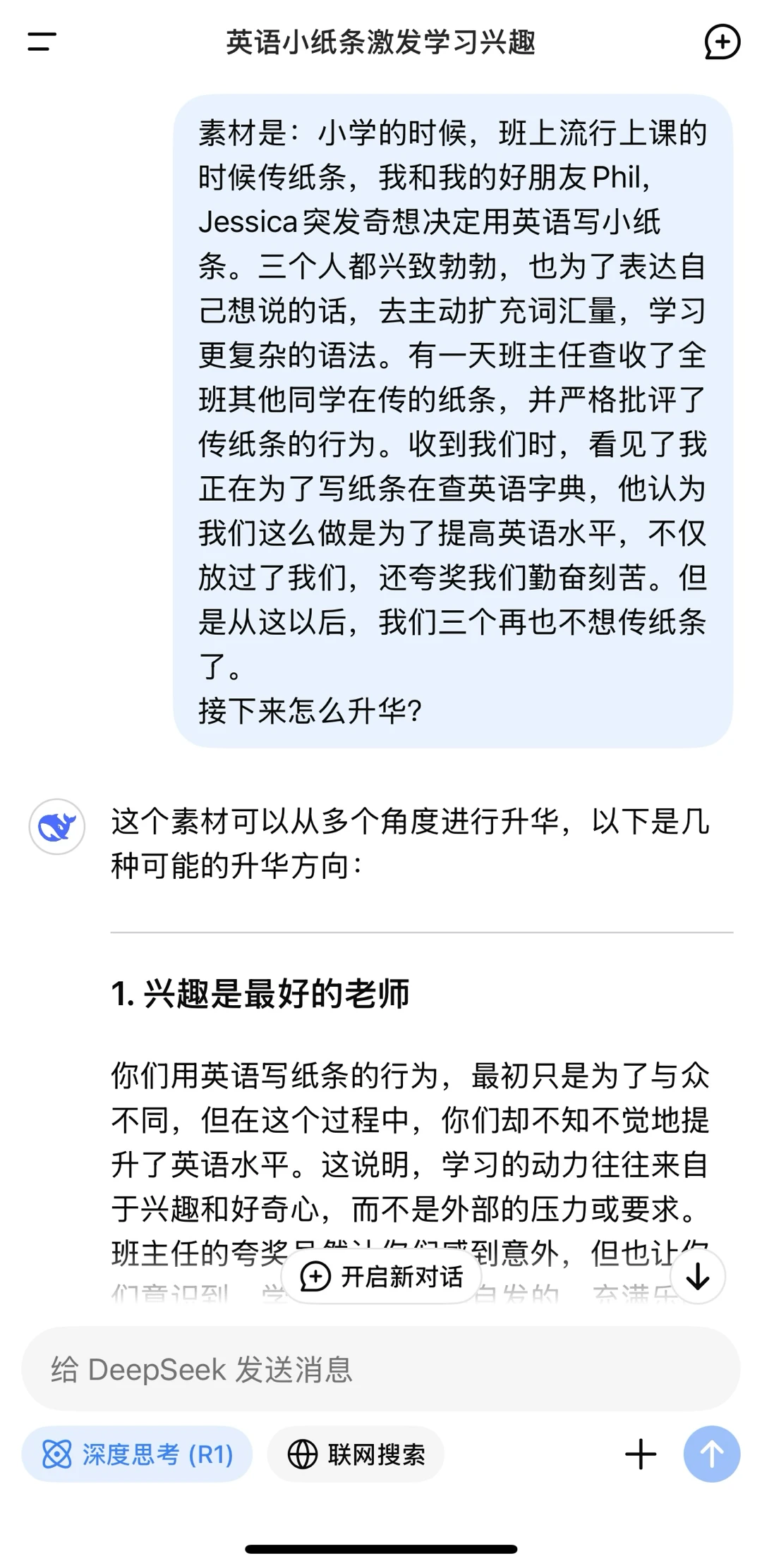Screen dimensions: 762x1568
Task: Toggle 深度思考 (R1) mode
Action: (137, 1454)
